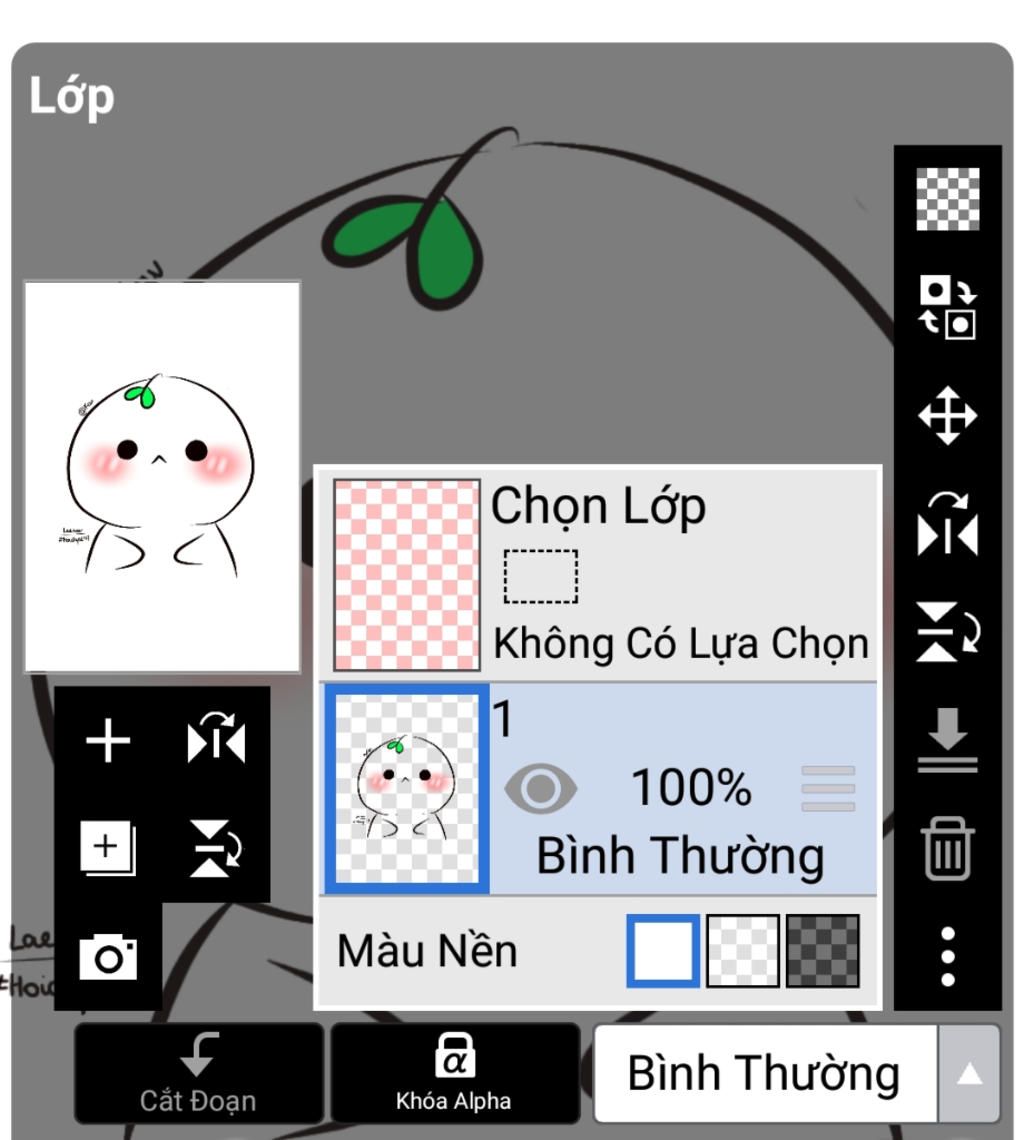Toggle Khóa Alpha lock
Viewport: 1024px width, 1140px height.
(x=454, y=1073)
